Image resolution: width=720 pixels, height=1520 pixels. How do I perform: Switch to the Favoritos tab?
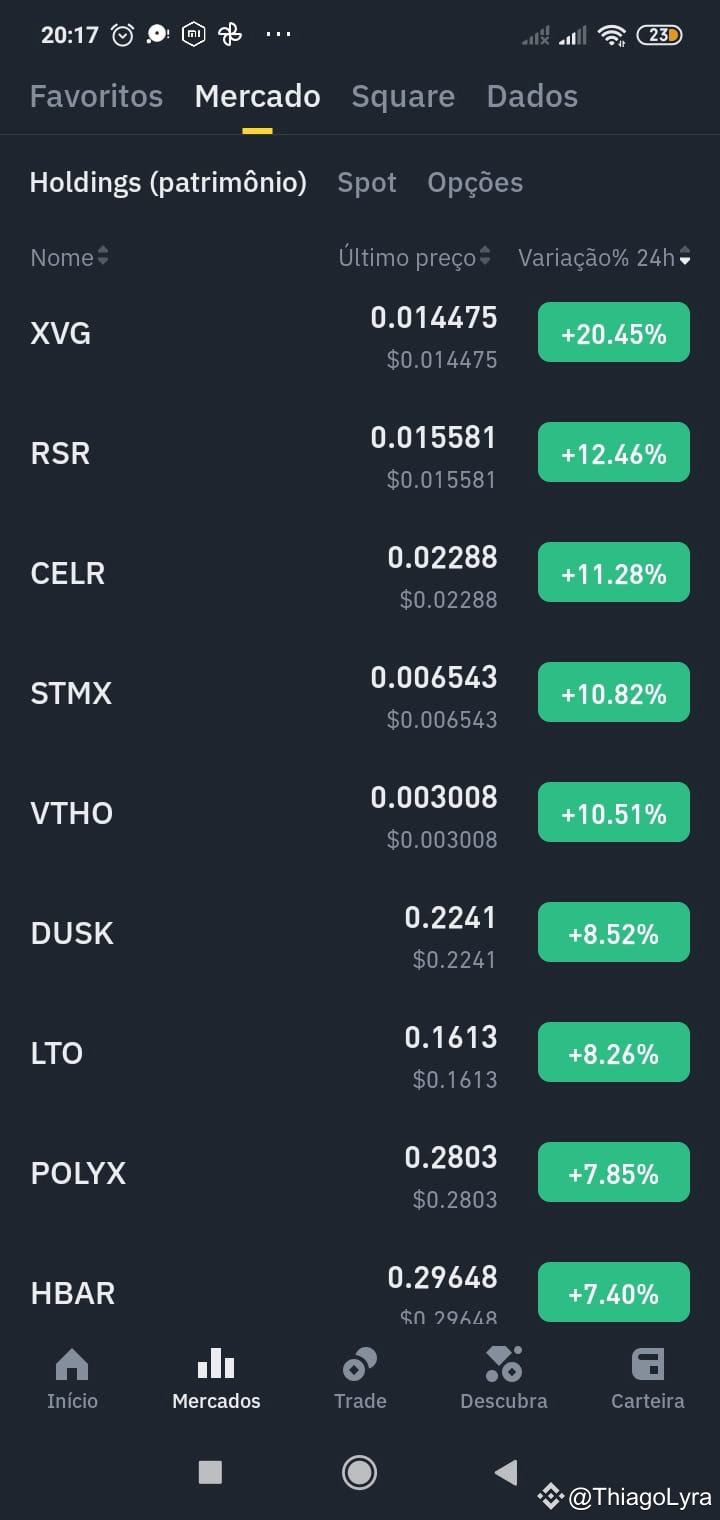tap(96, 96)
